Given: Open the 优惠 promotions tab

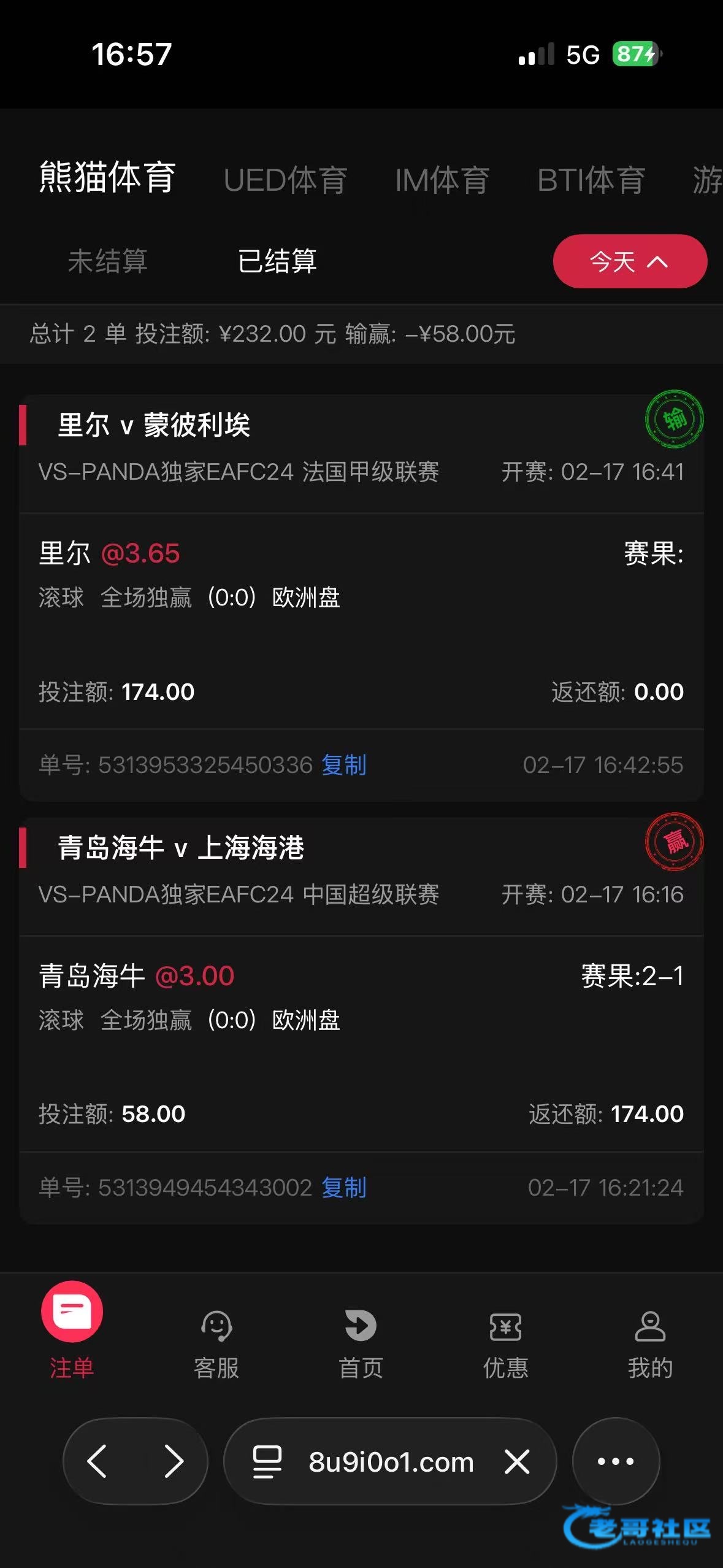Looking at the screenshot, I should [x=505, y=1343].
